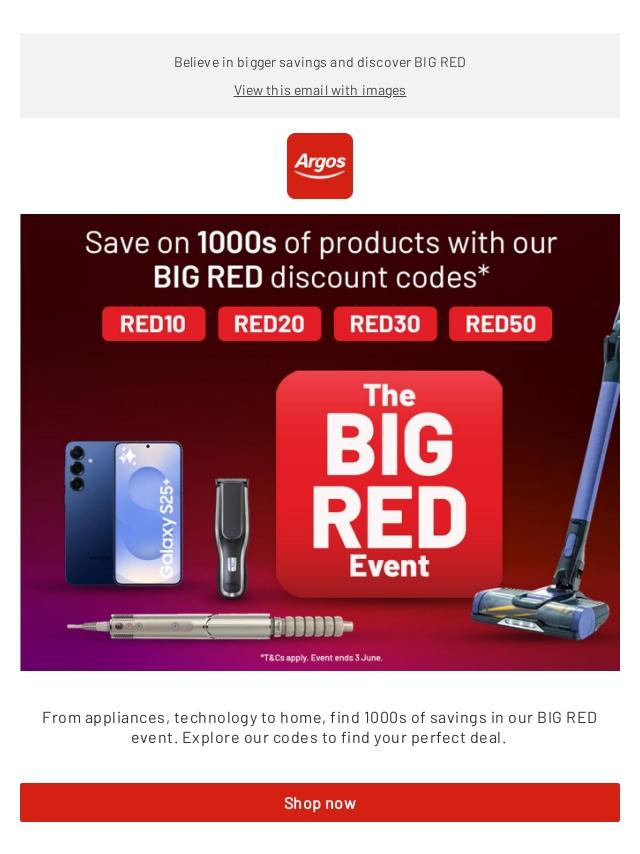Tap the Shop now button
Screen dimensions: 640x854
tap(320, 803)
